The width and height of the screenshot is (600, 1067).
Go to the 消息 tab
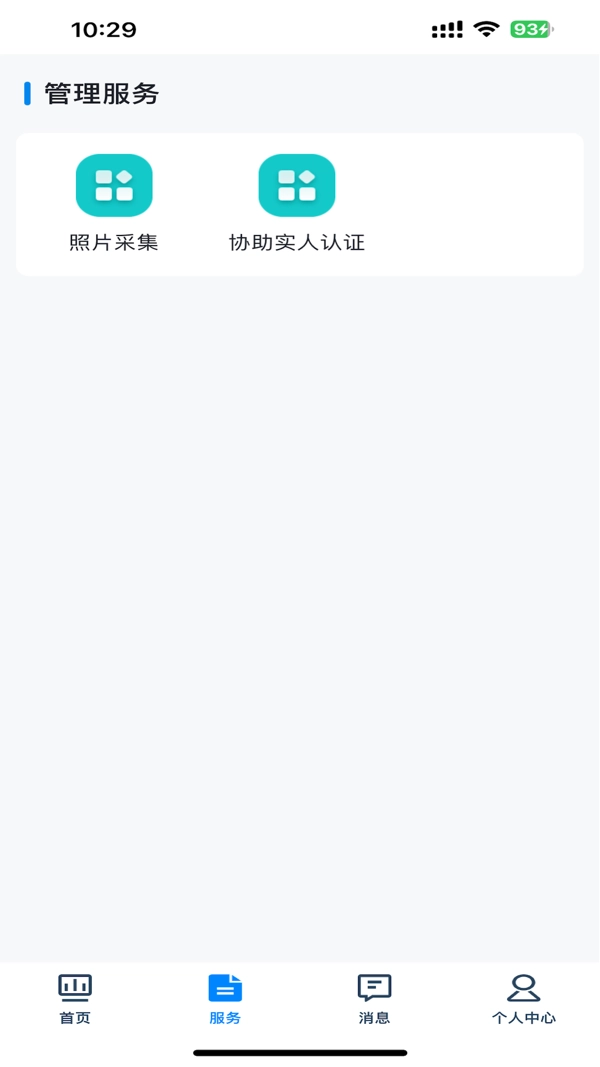click(374, 999)
